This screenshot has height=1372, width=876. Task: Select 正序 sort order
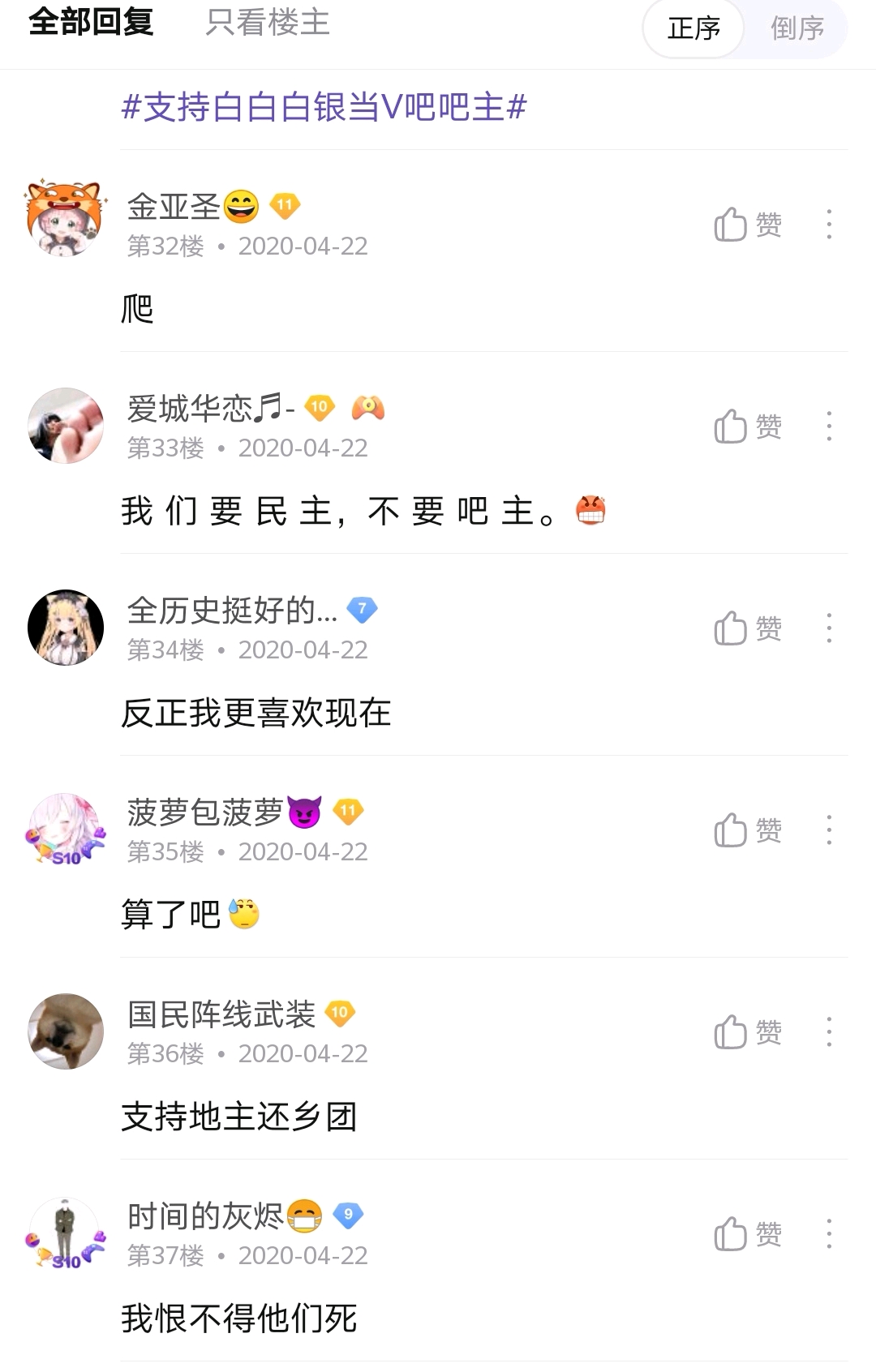[x=693, y=28]
